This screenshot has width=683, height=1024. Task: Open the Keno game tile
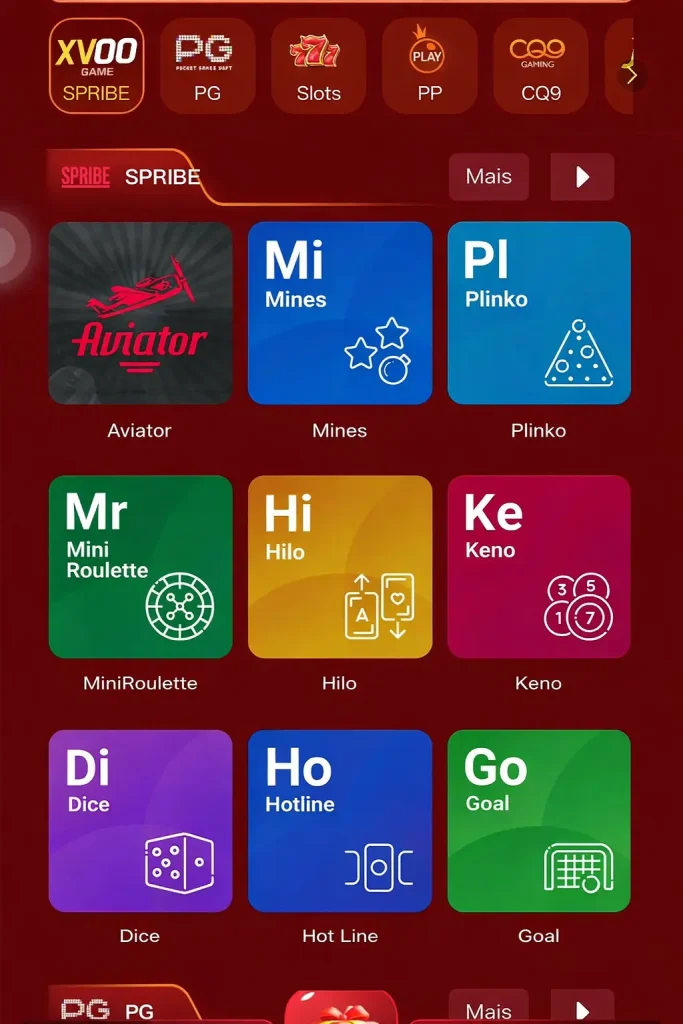click(x=539, y=566)
